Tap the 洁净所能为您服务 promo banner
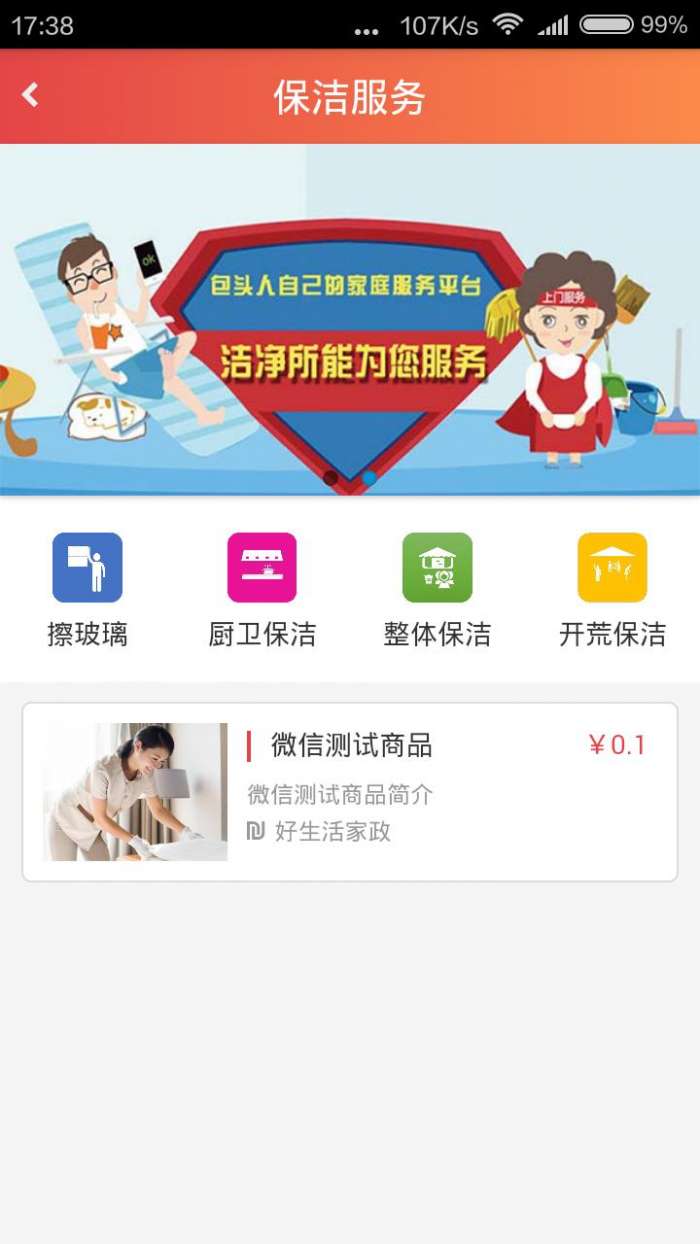Viewport: 700px width, 1244px height. [x=350, y=320]
